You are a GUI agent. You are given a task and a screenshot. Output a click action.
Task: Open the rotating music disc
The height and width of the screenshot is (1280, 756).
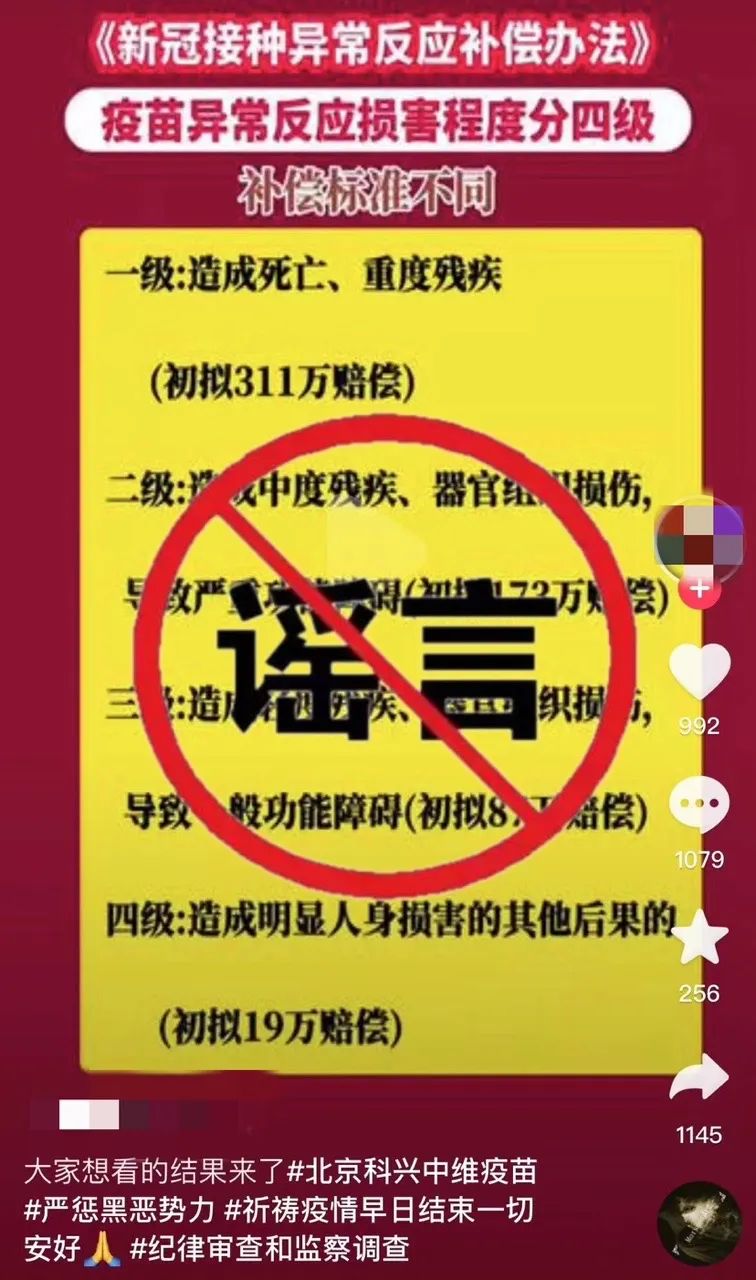[699, 1223]
